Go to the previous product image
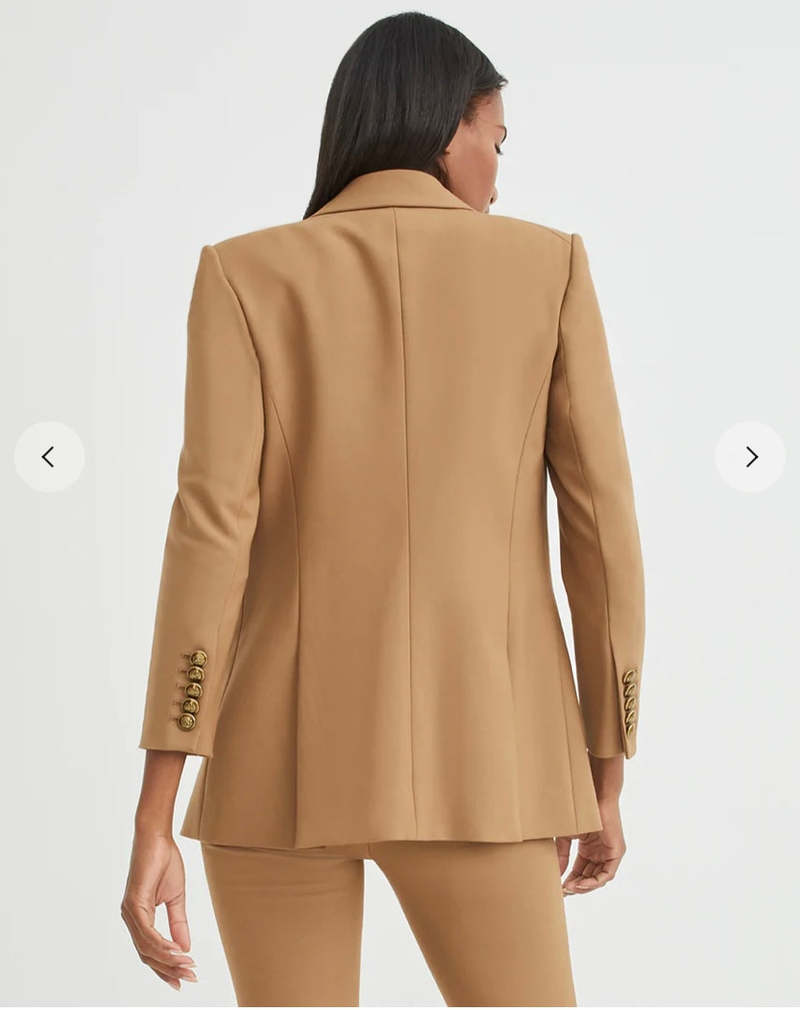The height and width of the screenshot is (1010, 800). pyautogui.click(x=49, y=457)
